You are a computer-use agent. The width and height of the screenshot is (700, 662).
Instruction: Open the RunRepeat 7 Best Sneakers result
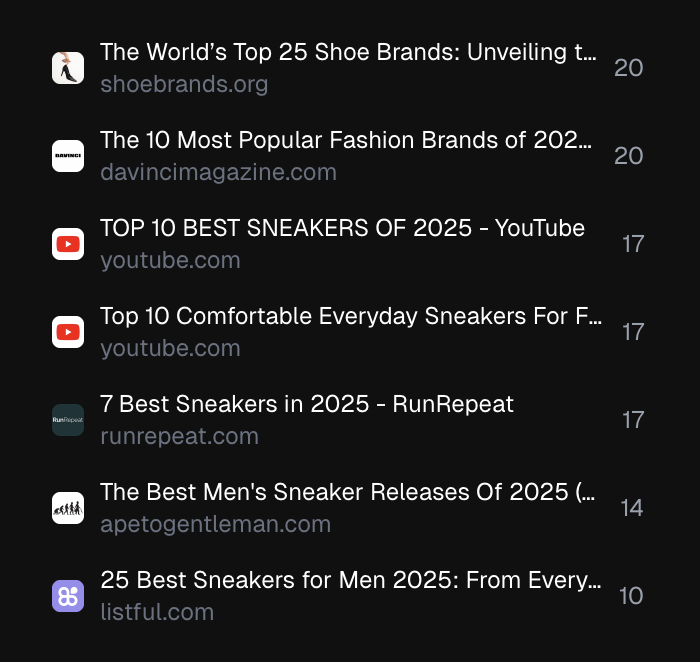point(306,405)
